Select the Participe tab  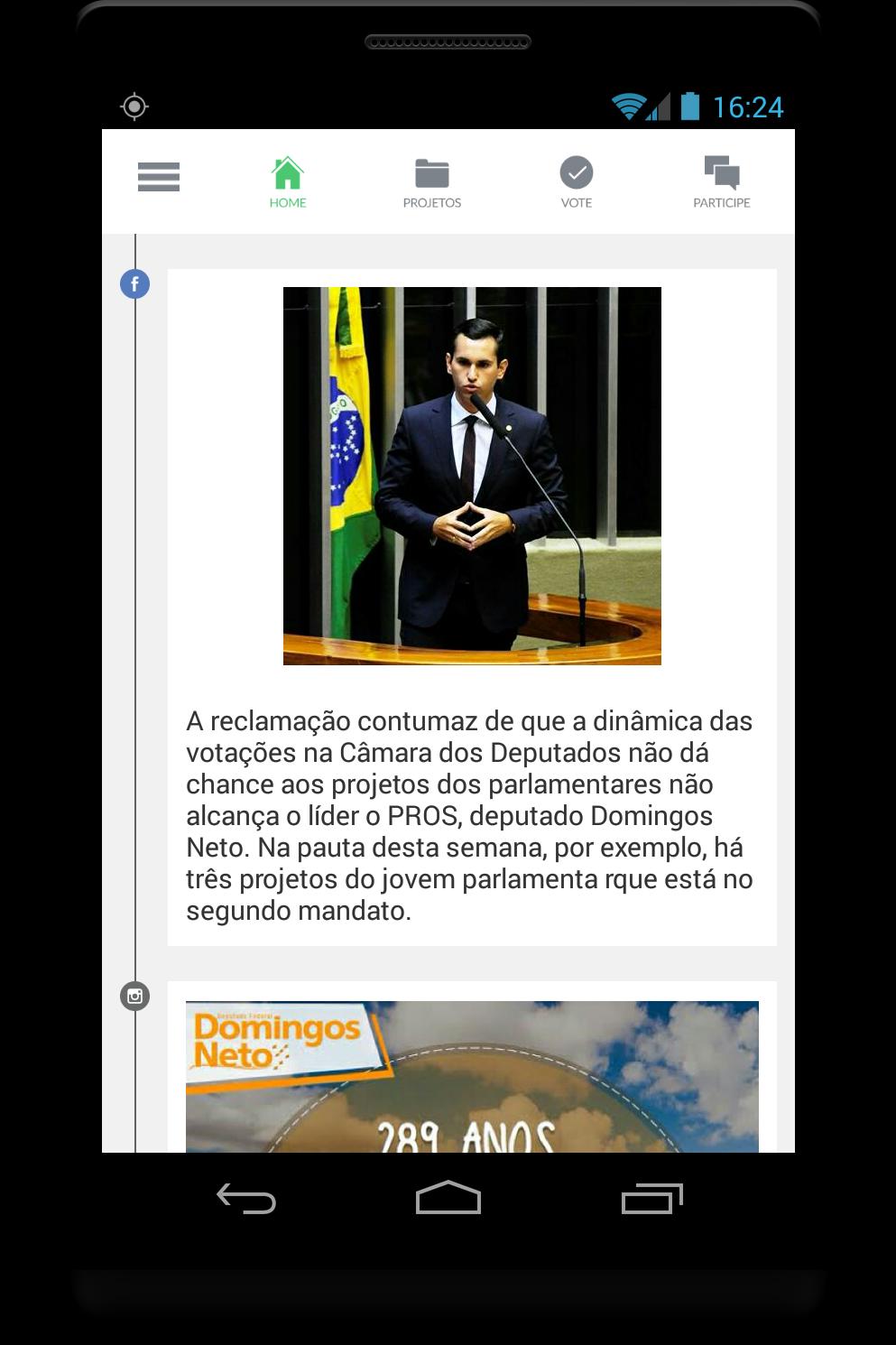pyautogui.click(x=722, y=182)
